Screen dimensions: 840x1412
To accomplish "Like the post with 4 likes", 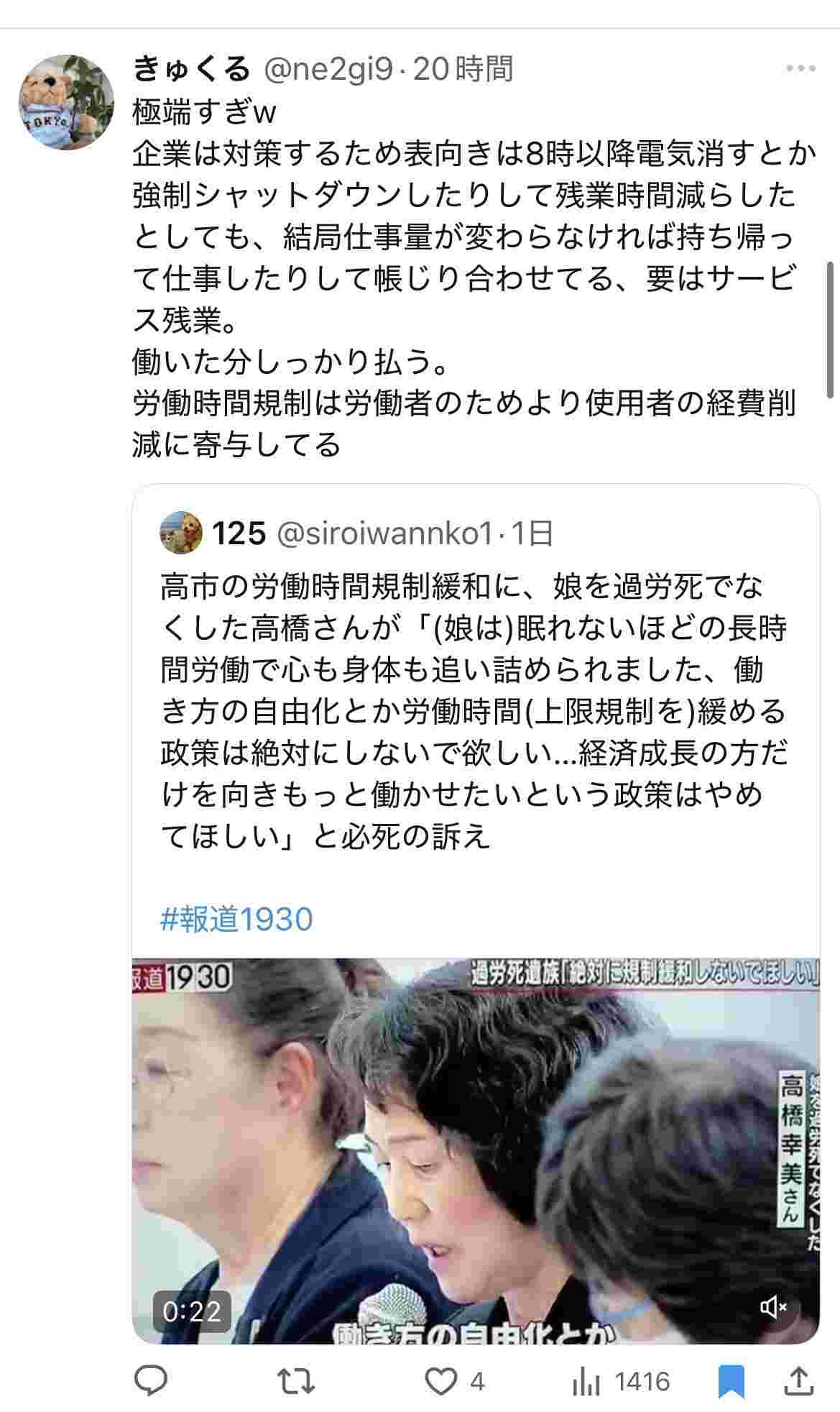I will 440,1382.
